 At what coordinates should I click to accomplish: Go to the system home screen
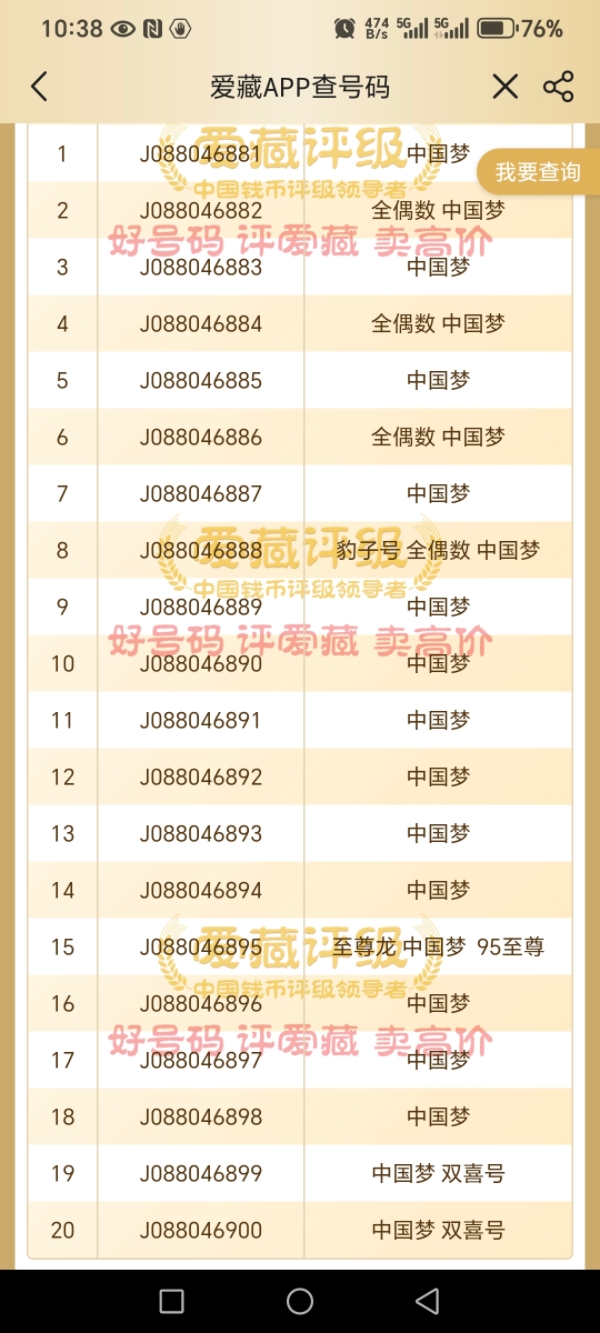click(300, 1301)
